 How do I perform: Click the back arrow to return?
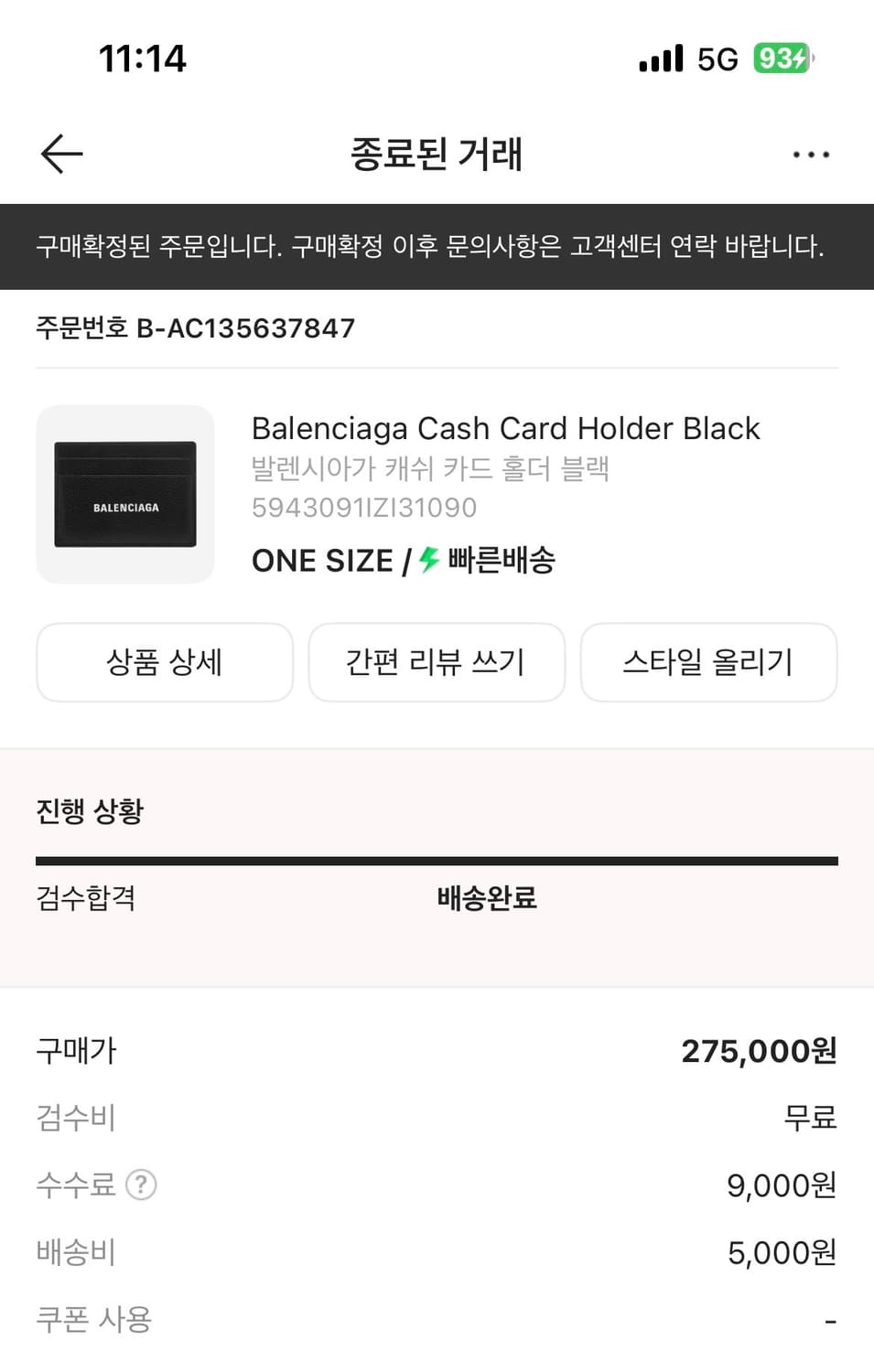coord(60,154)
